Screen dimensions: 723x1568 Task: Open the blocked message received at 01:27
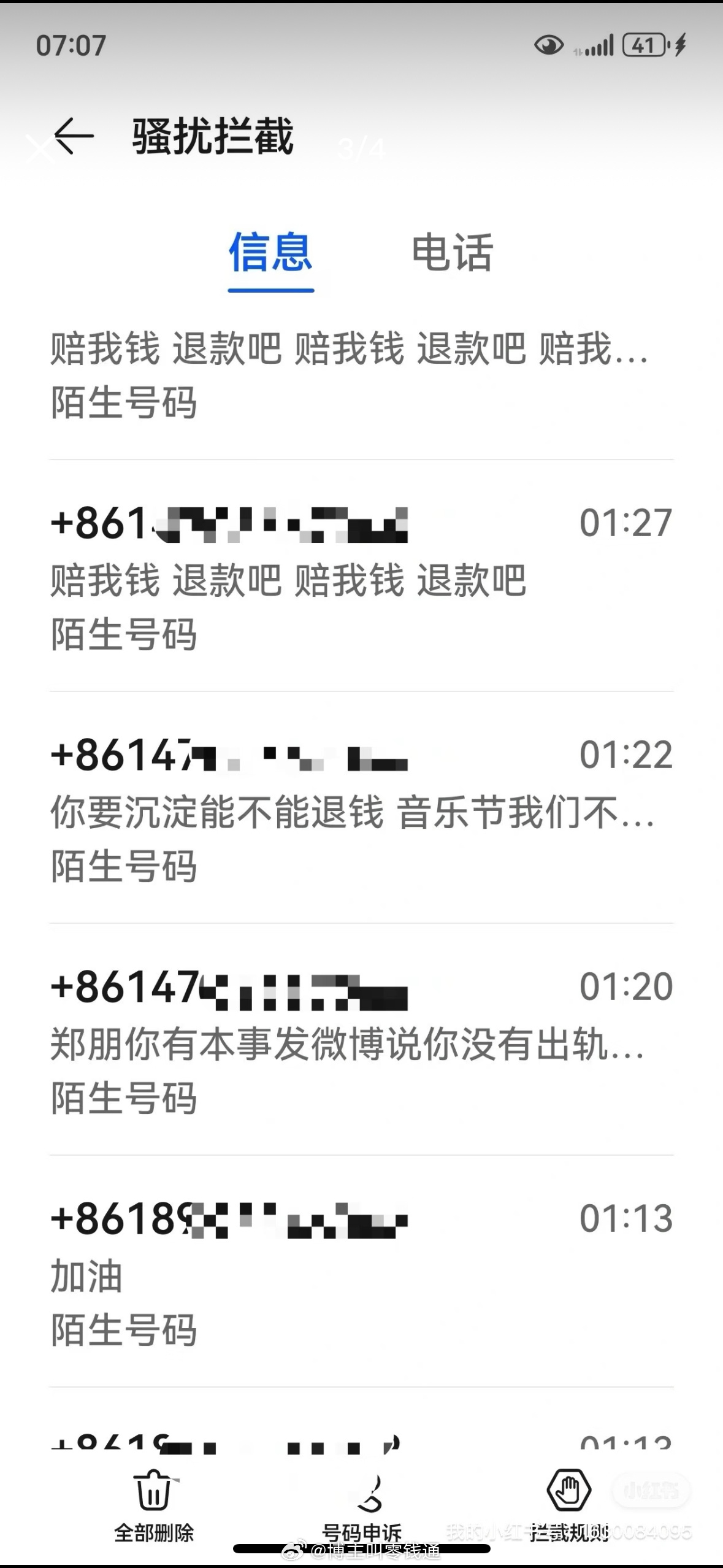click(x=361, y=578)
